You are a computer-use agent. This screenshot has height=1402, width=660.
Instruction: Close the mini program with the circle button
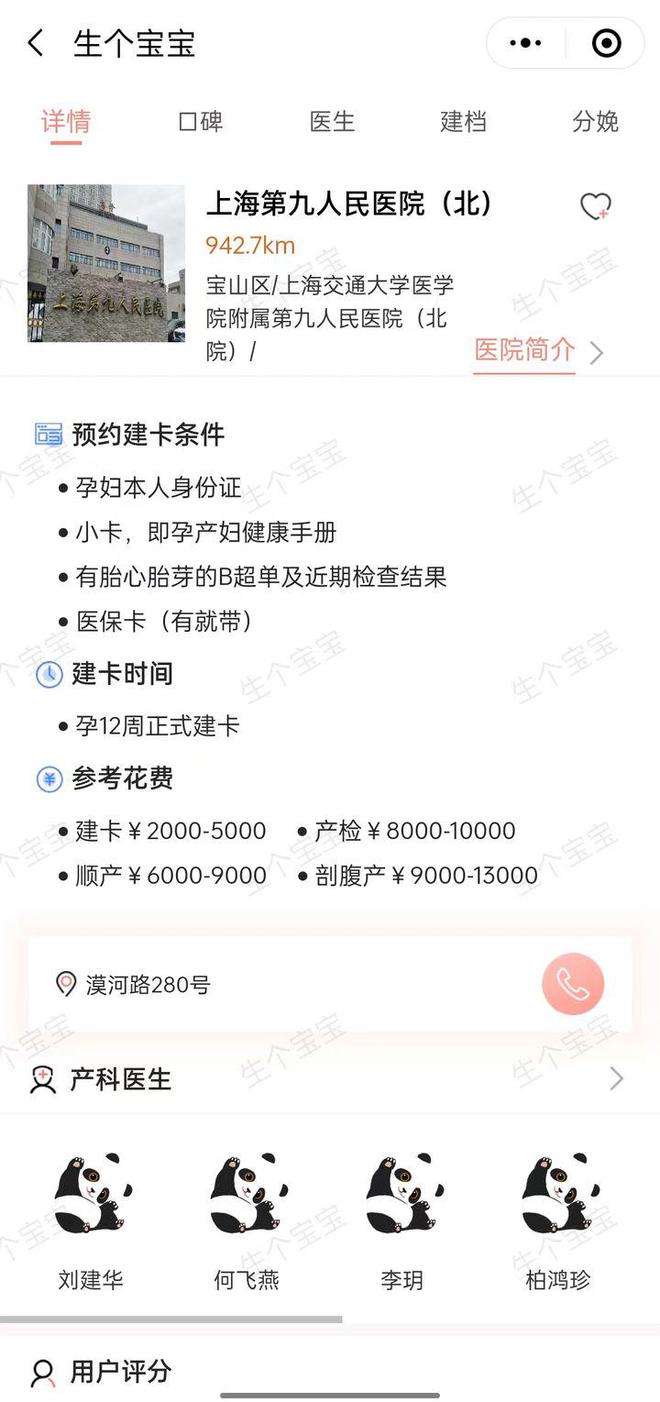606,43
